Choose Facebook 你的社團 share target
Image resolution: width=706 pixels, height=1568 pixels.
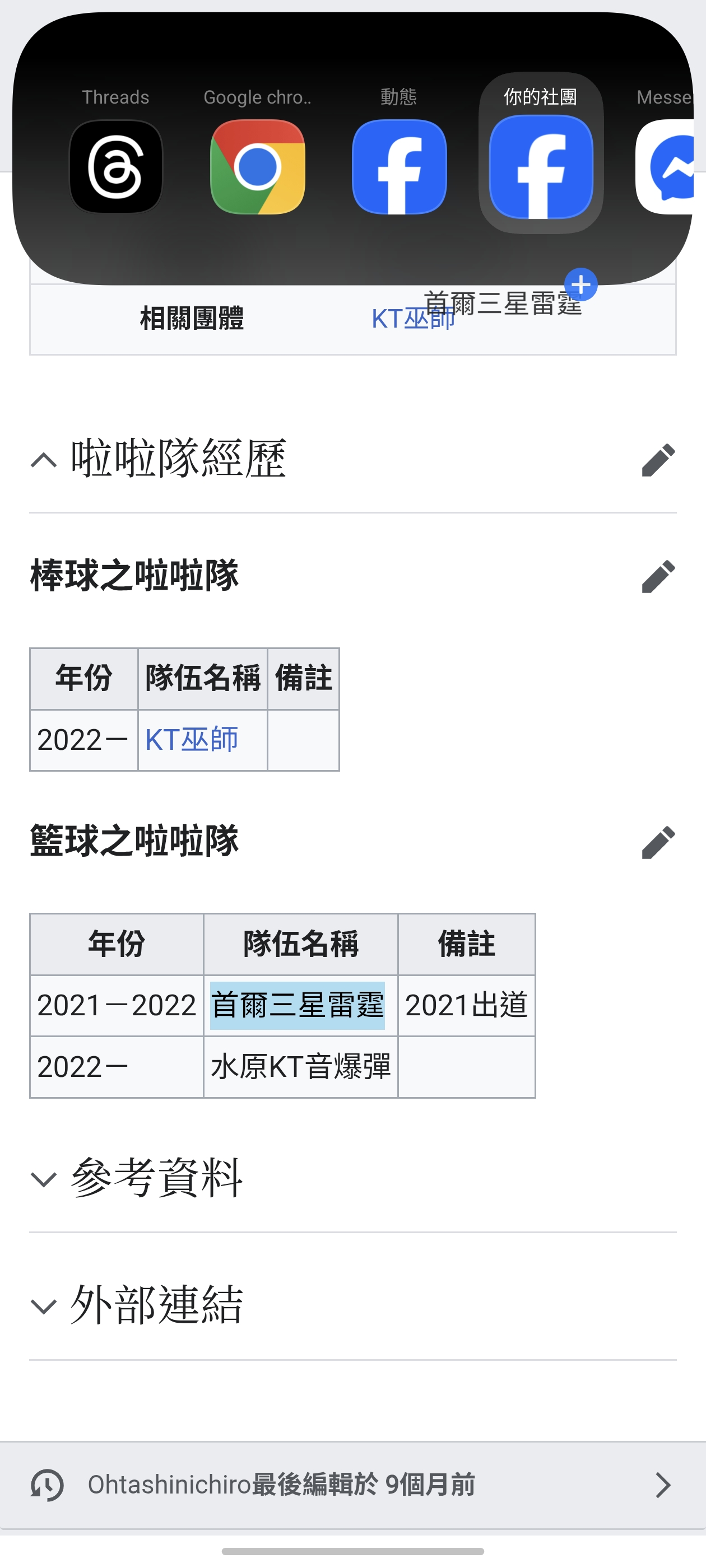click(x=541, y=166)
